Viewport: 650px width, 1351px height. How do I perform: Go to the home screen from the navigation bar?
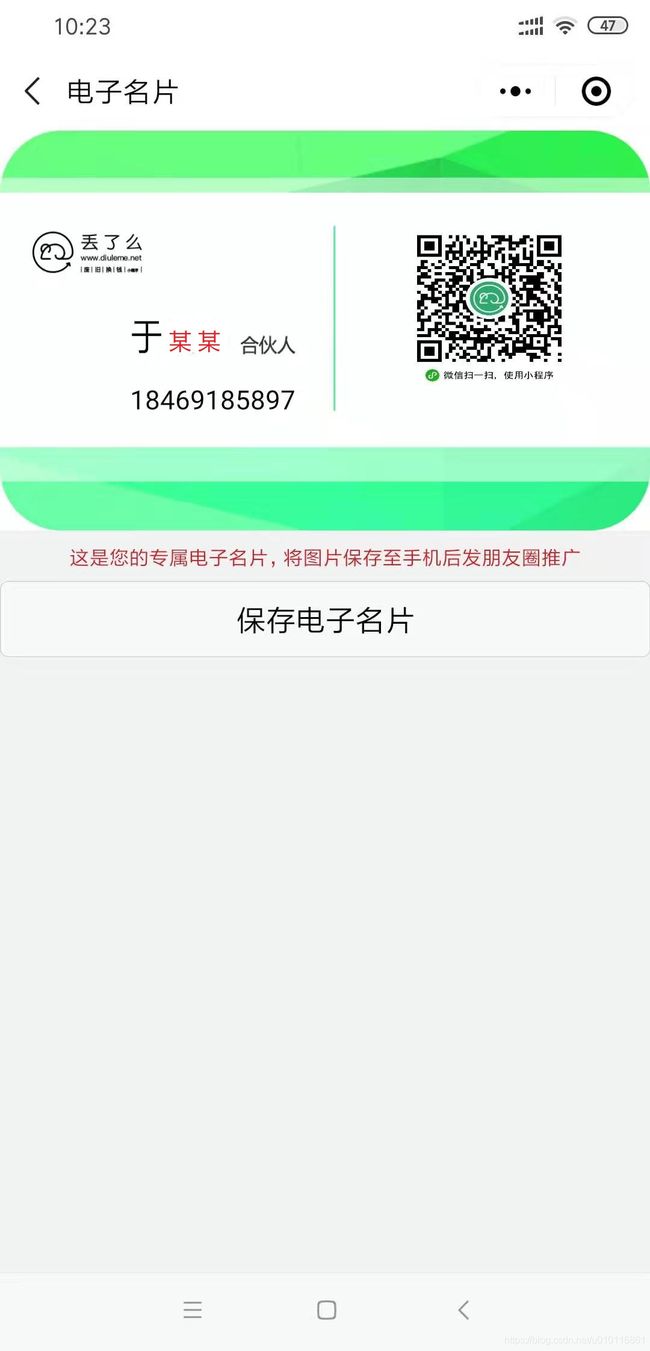[x=326, y=1310]
